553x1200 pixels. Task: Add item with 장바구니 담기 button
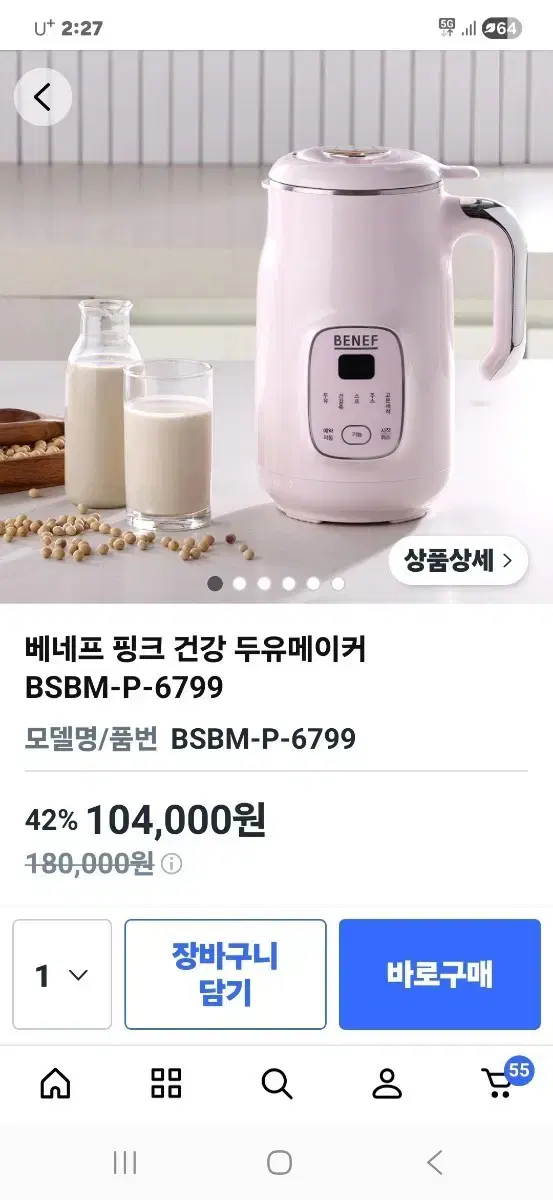coord(225,975)
